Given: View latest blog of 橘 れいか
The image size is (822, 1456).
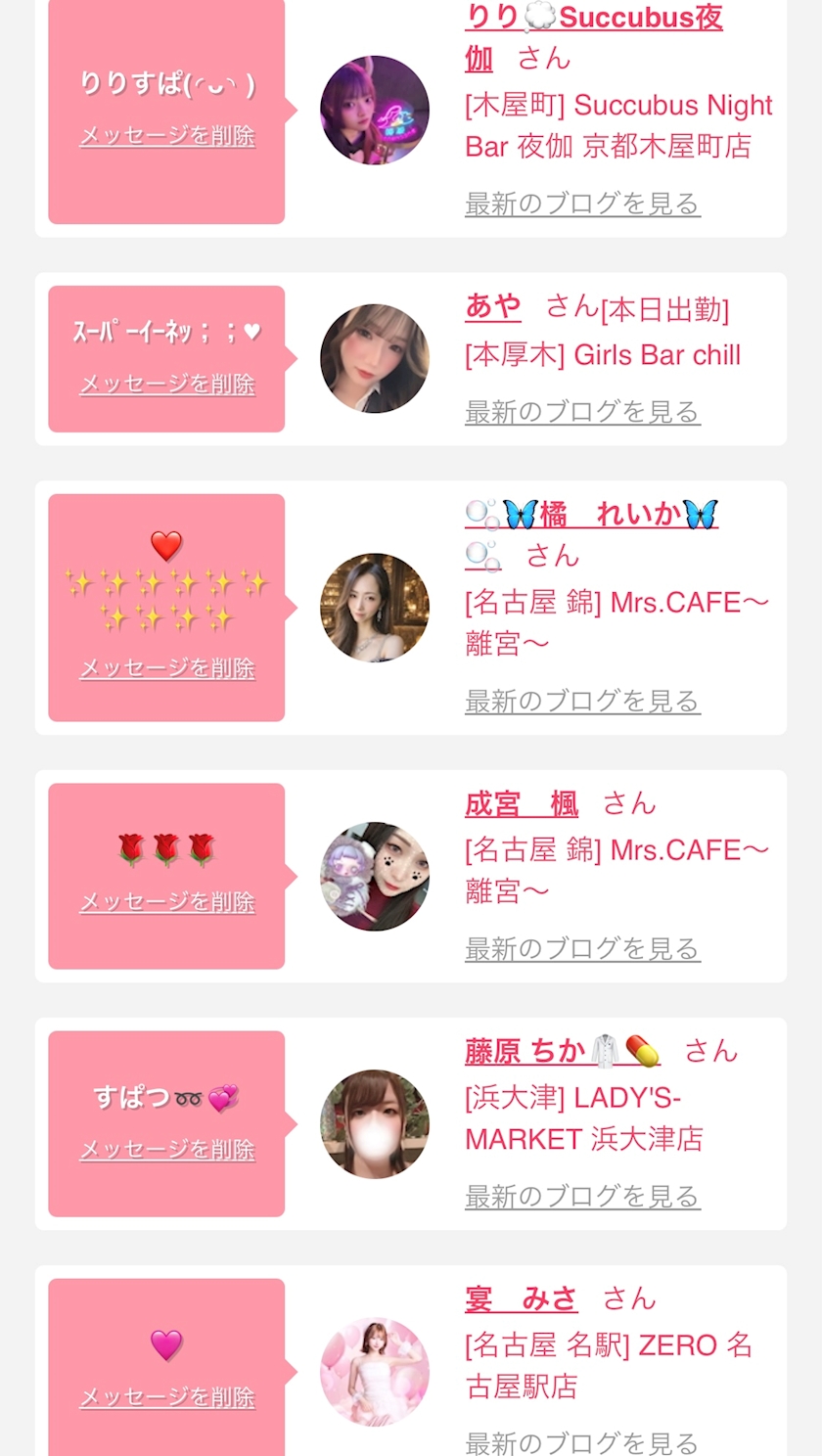Looking at the screenshot, I should tap(582, 701).
